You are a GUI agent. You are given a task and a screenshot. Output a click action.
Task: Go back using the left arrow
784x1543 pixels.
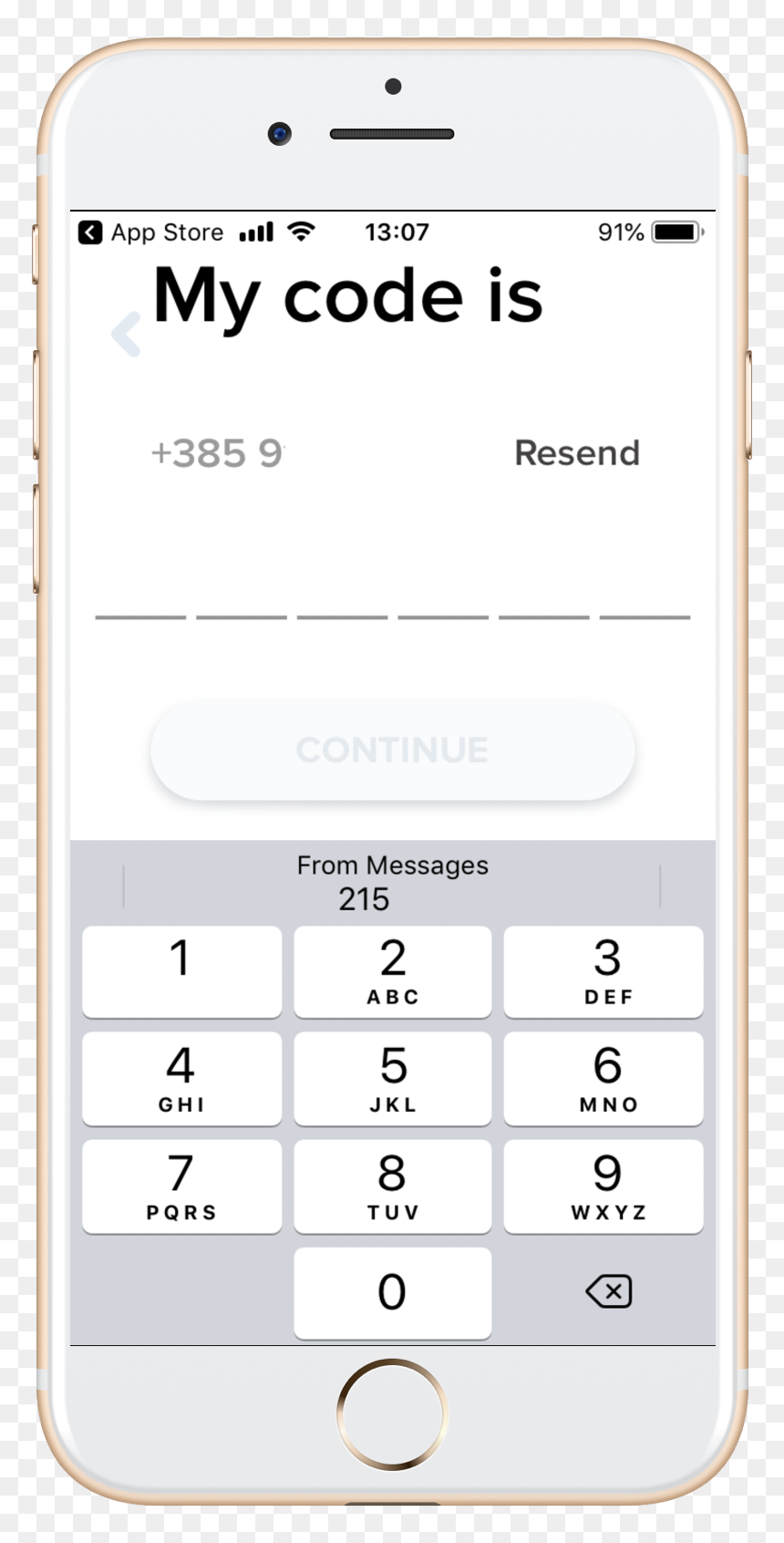[x=126, y=334]
